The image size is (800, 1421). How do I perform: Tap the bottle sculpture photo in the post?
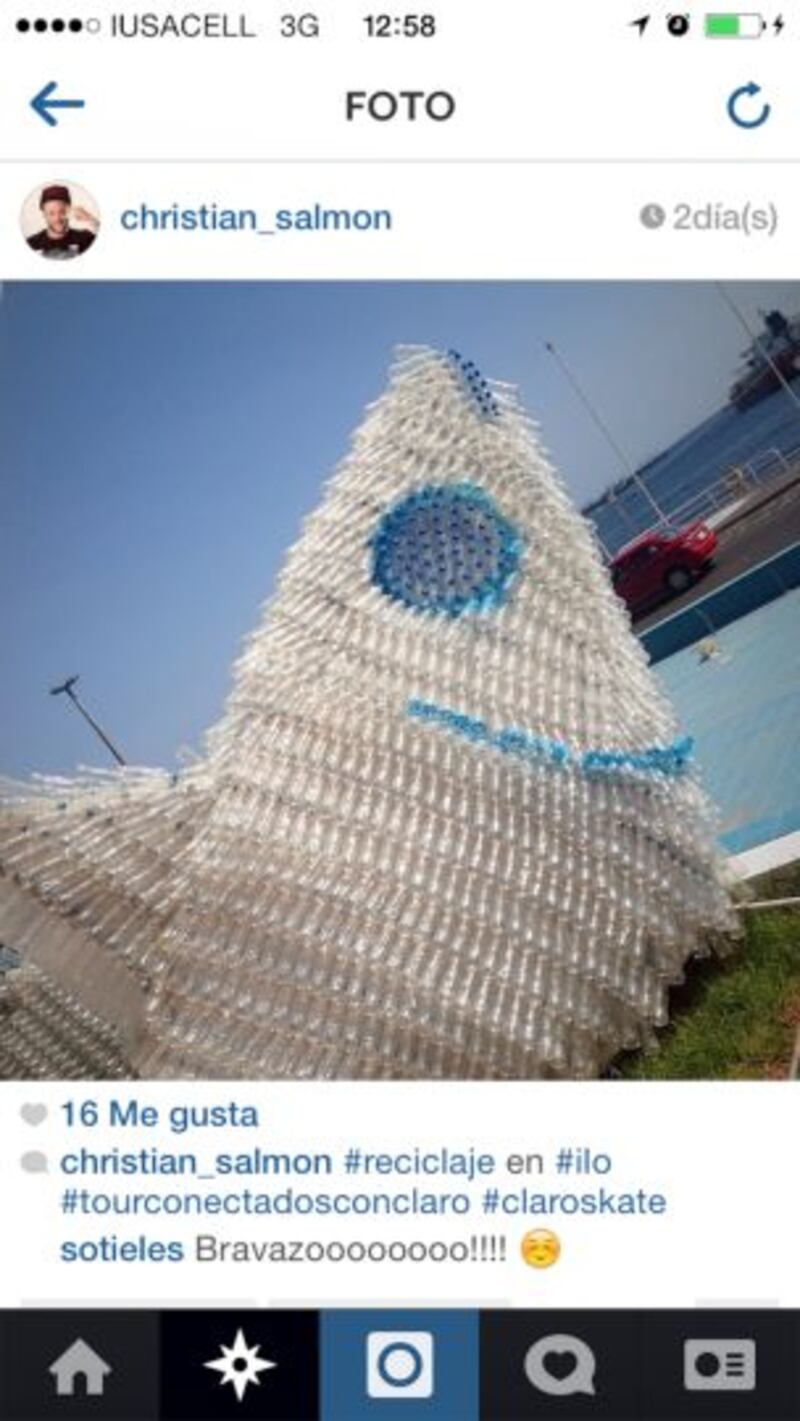(400, 680)
